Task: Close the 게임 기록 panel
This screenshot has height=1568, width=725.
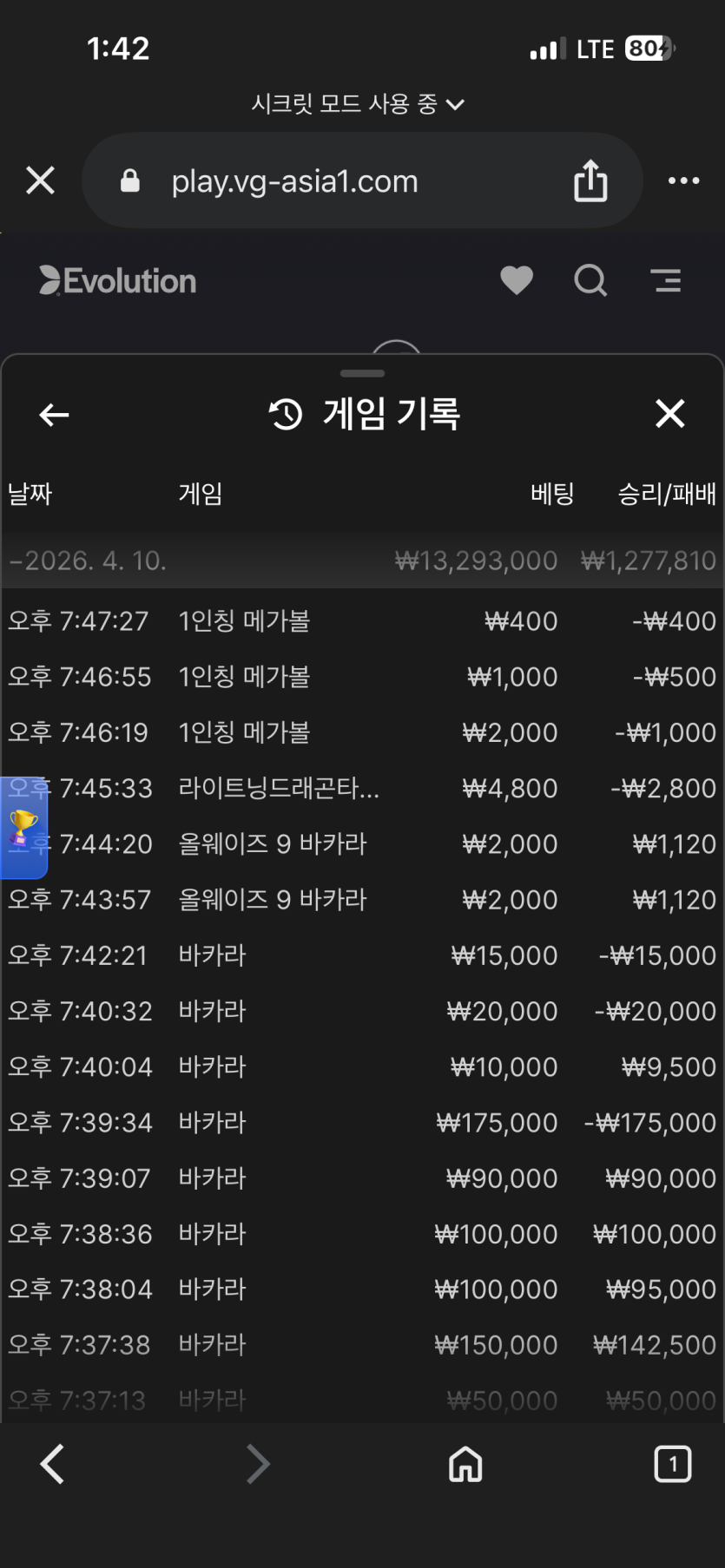Action: click(x=669, y=414)
